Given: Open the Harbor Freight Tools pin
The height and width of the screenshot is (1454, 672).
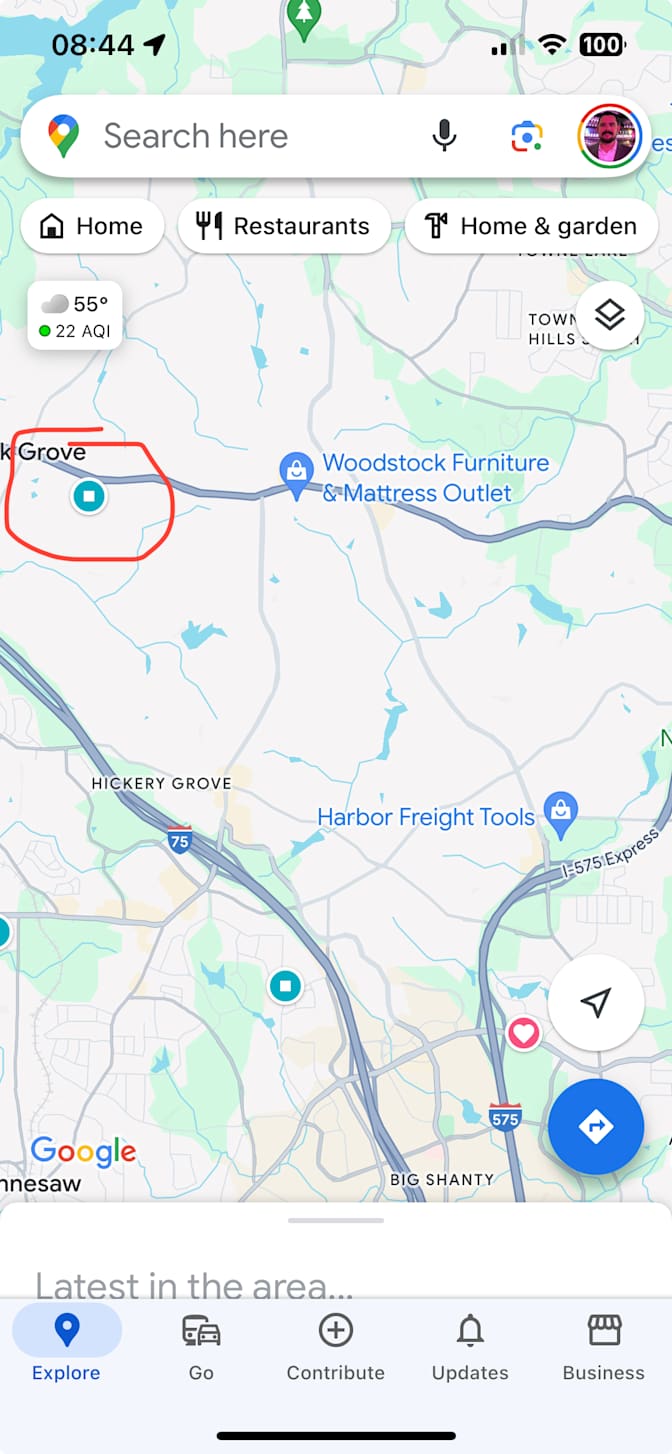Looking at the screenshot, I should coord(561,816).
